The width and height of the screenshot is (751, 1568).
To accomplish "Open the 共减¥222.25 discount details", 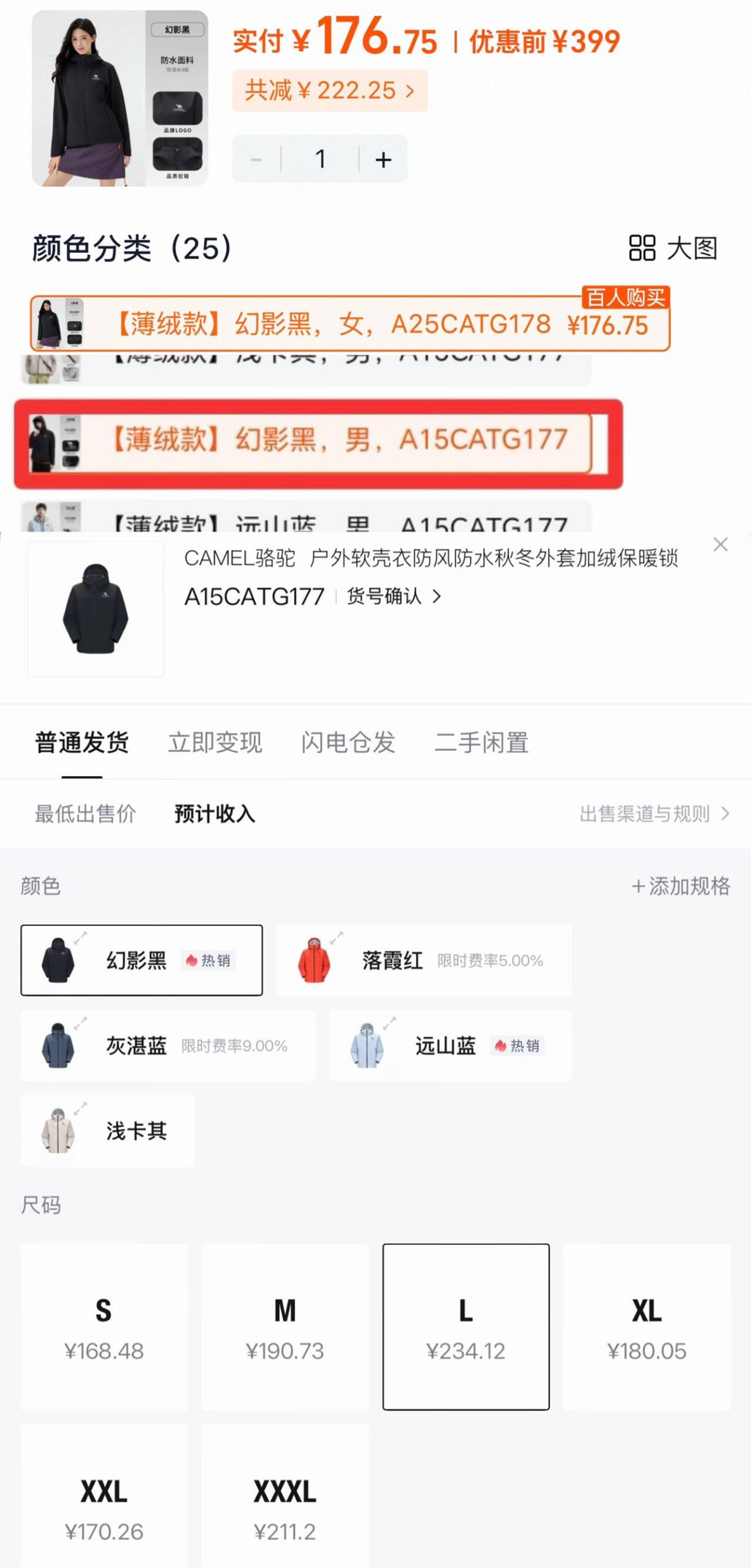I will pyautogui.click(x=330, y=91).
